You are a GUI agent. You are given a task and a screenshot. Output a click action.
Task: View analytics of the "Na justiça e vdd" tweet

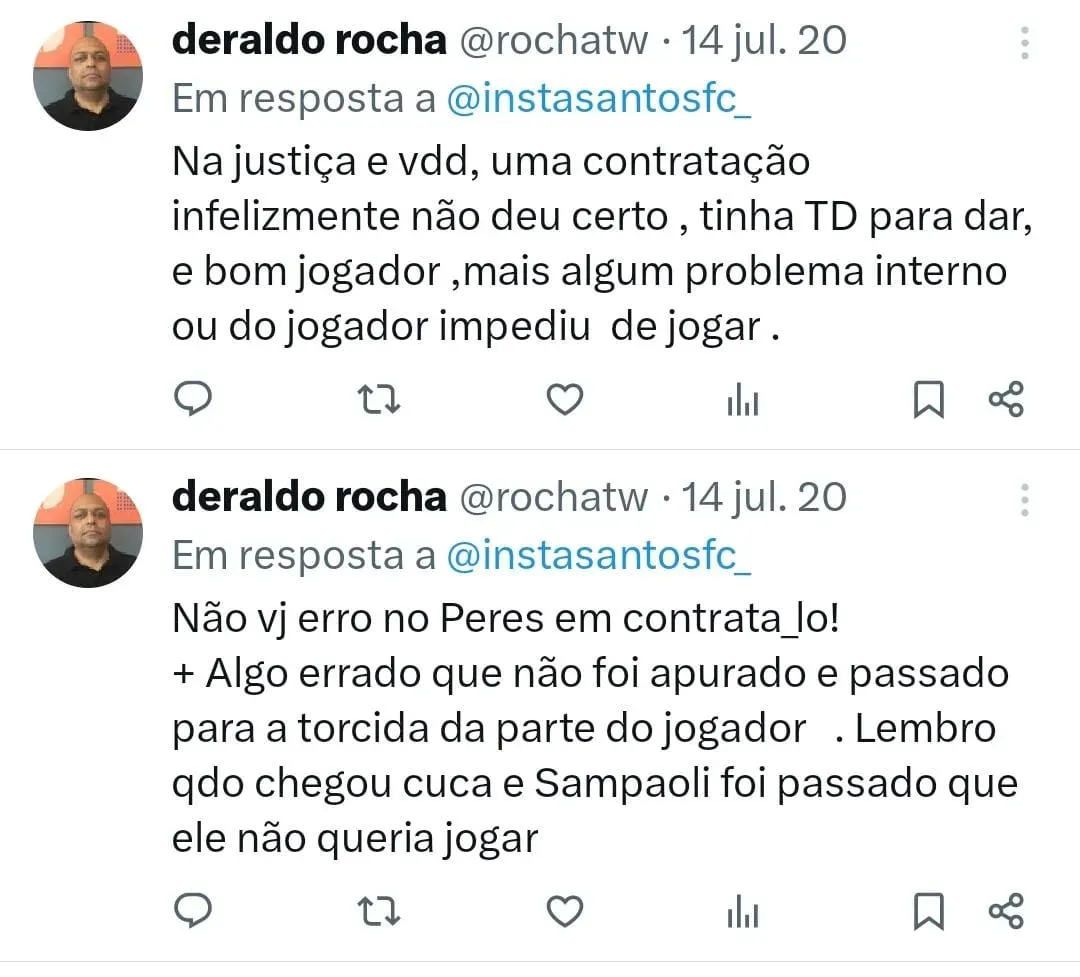coord(742,401)
